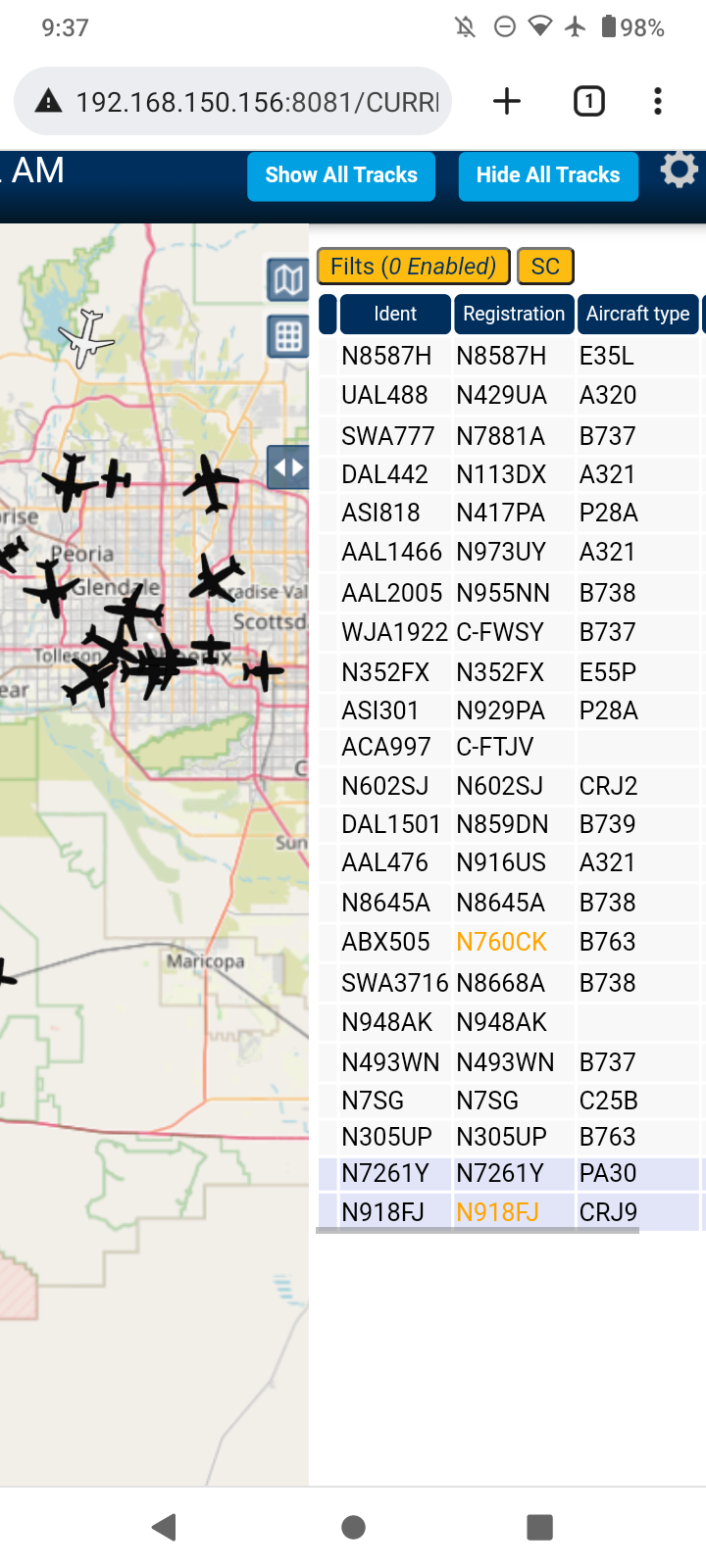The height and width of the screenshot is (1568, 706).
Task: Select the WJA1922 flight row
Action: point(509,632)
